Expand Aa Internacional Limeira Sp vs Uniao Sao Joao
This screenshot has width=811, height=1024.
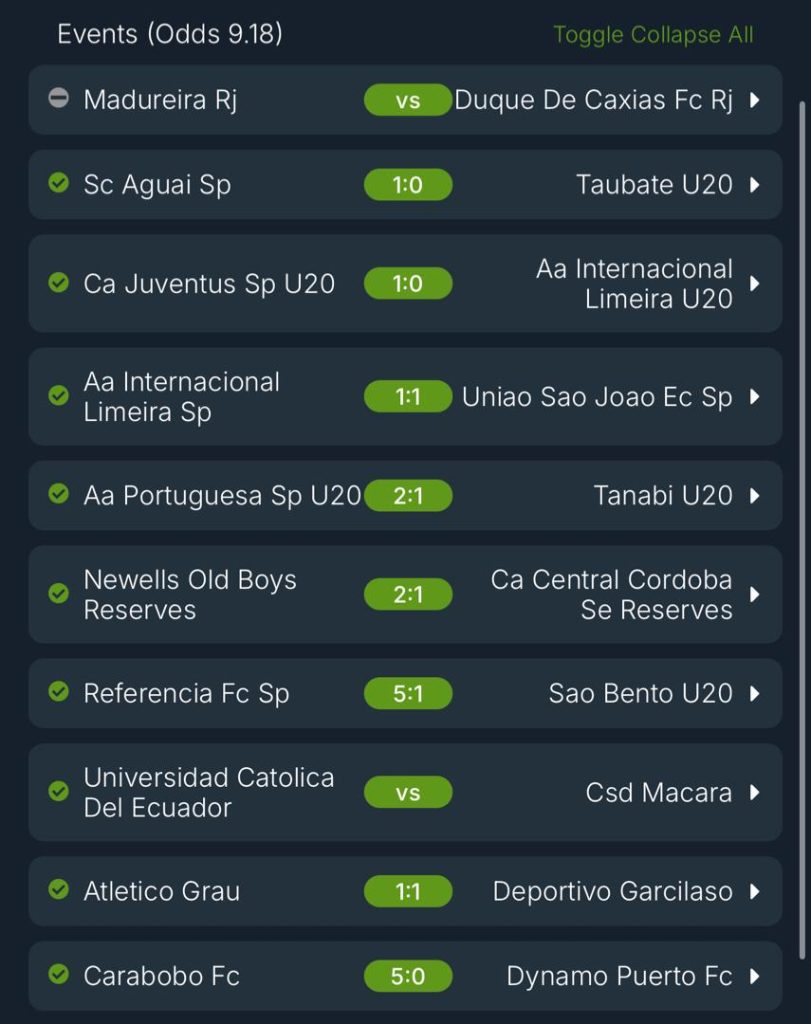[754, 397]
